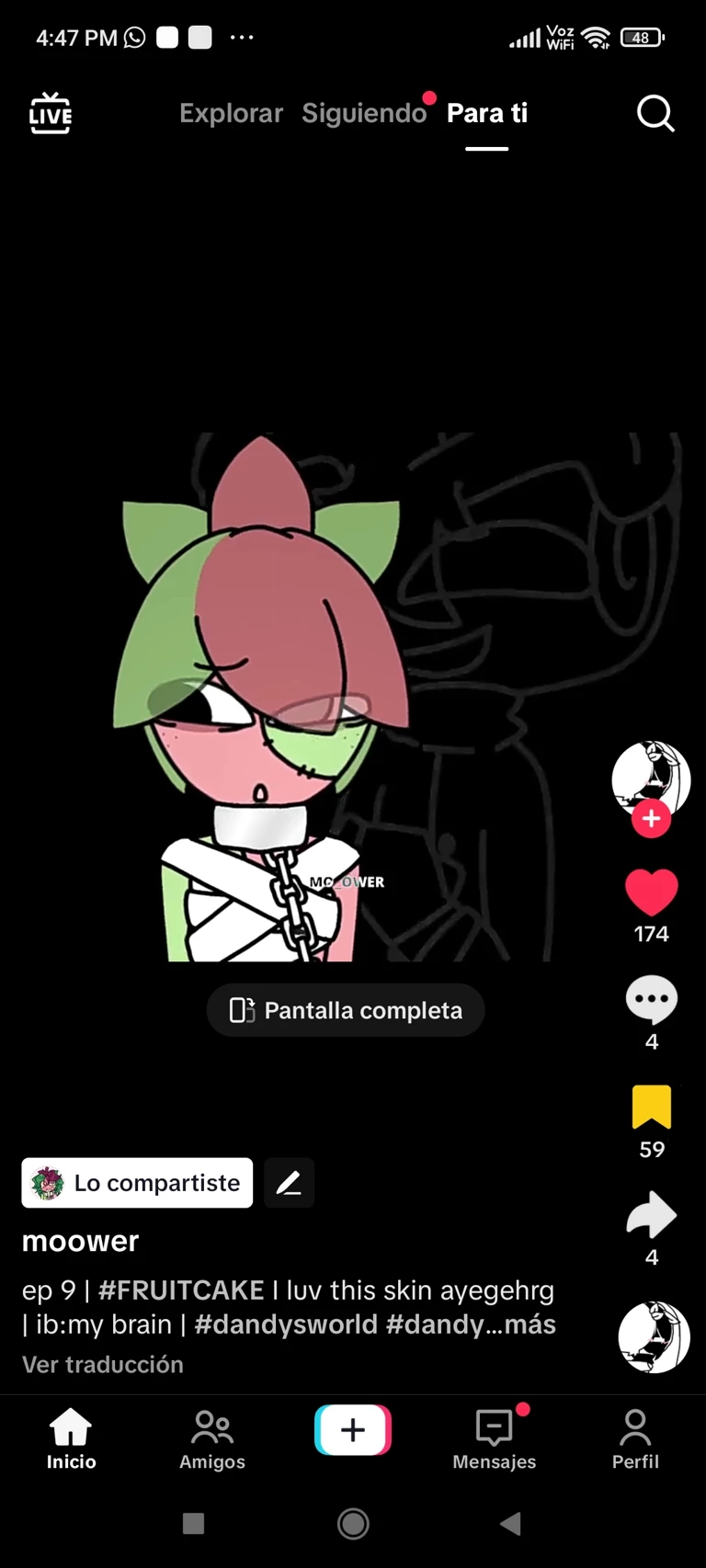Open the comments bubble
The height and width of the screenshot is (1568, 706).
pyautogui.click(x=651, y=1000)
